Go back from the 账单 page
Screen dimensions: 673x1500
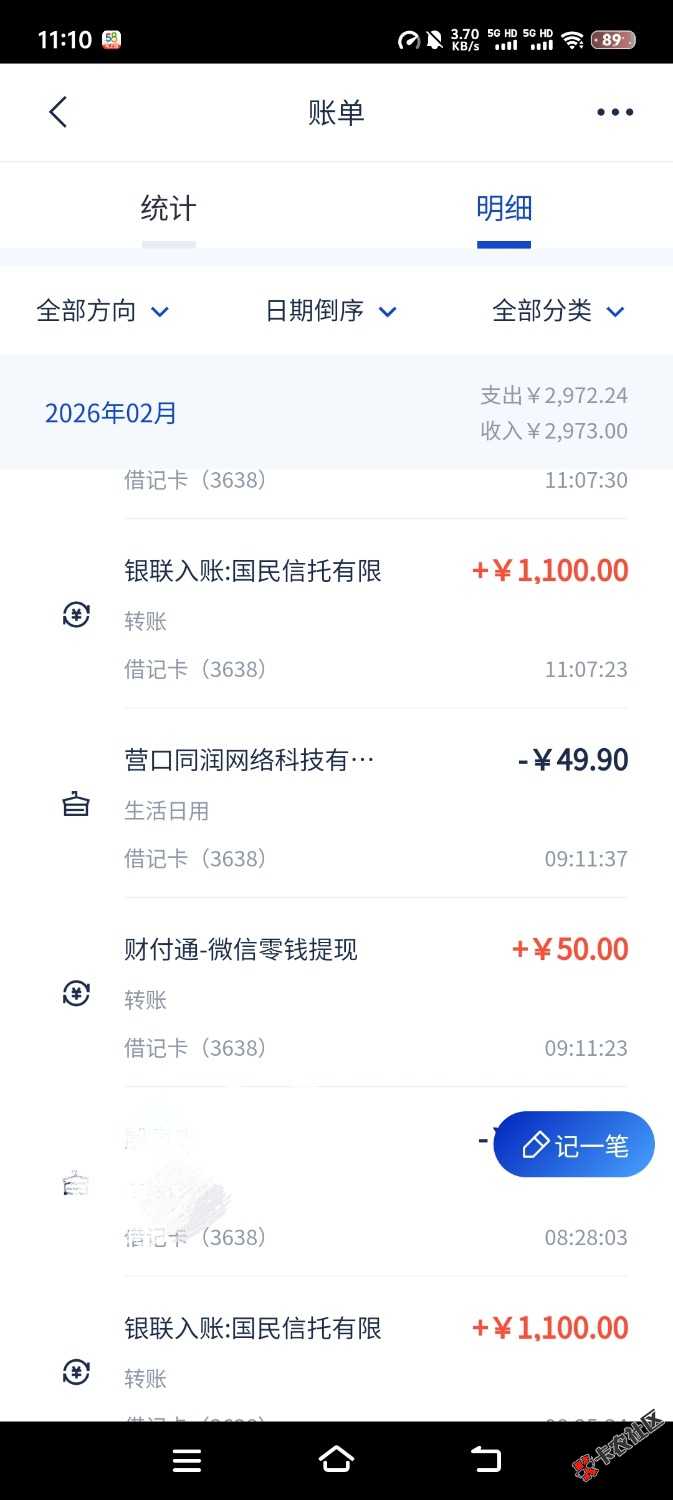[58, 112]
